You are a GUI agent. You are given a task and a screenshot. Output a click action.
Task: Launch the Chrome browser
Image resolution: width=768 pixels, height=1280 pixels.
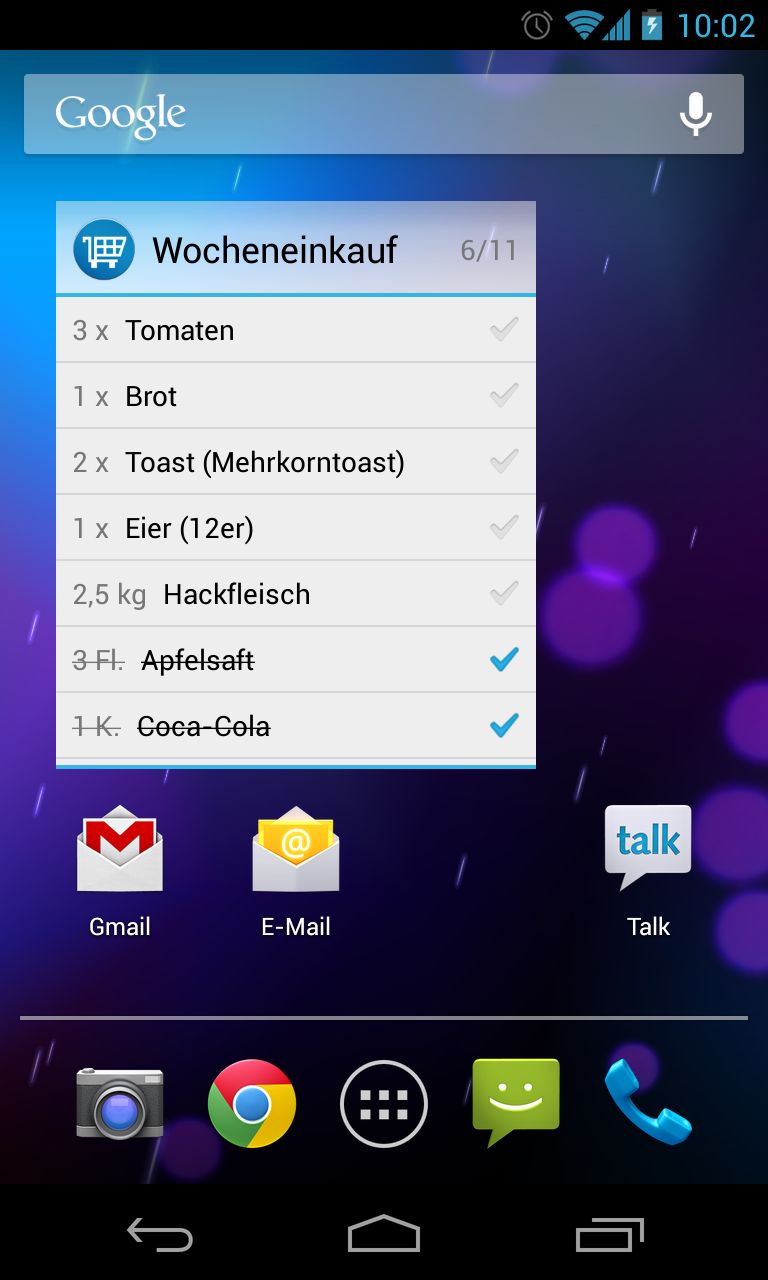coord(252,1103)
